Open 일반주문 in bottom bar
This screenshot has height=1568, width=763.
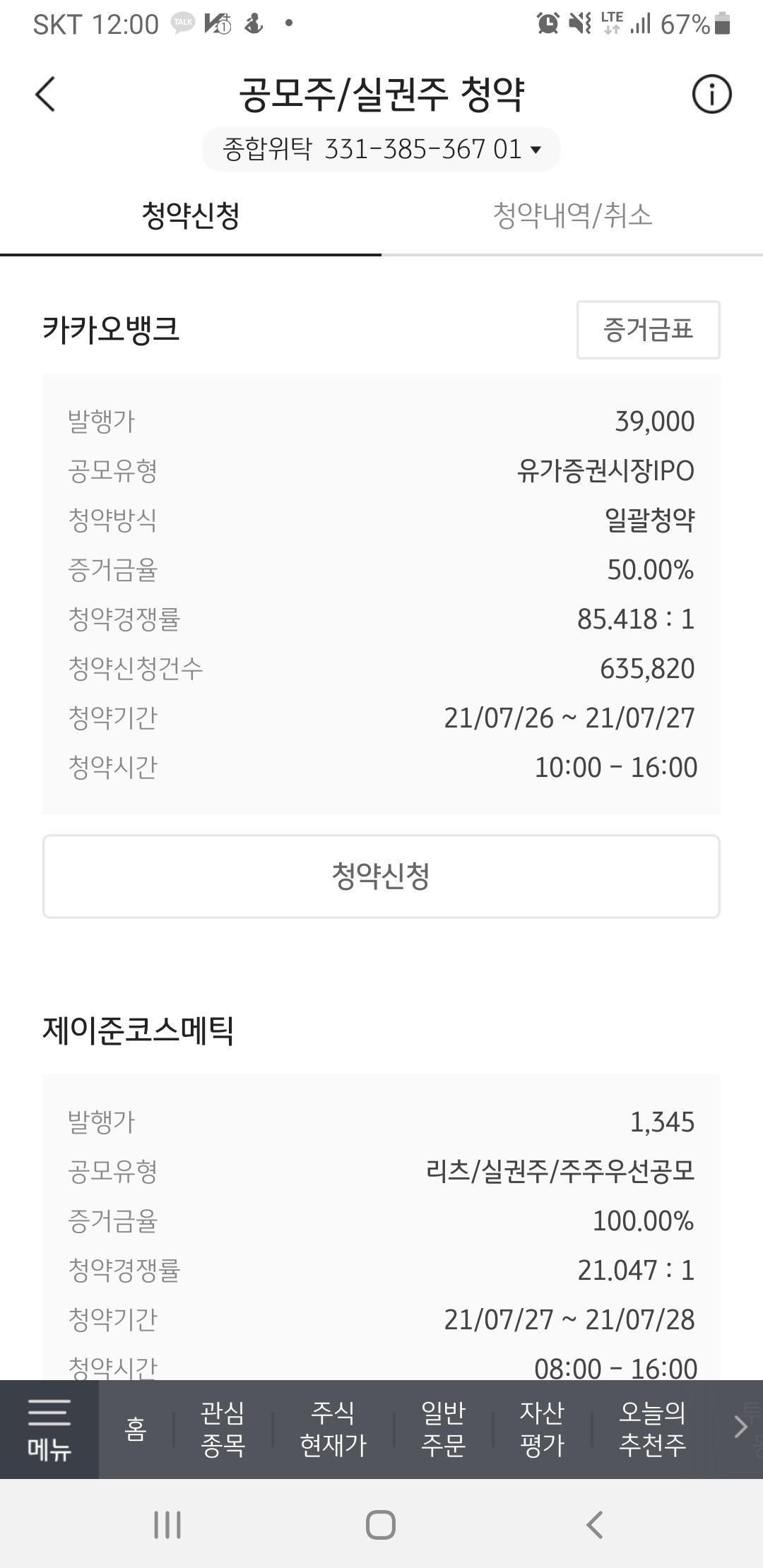coord(443,1430)
